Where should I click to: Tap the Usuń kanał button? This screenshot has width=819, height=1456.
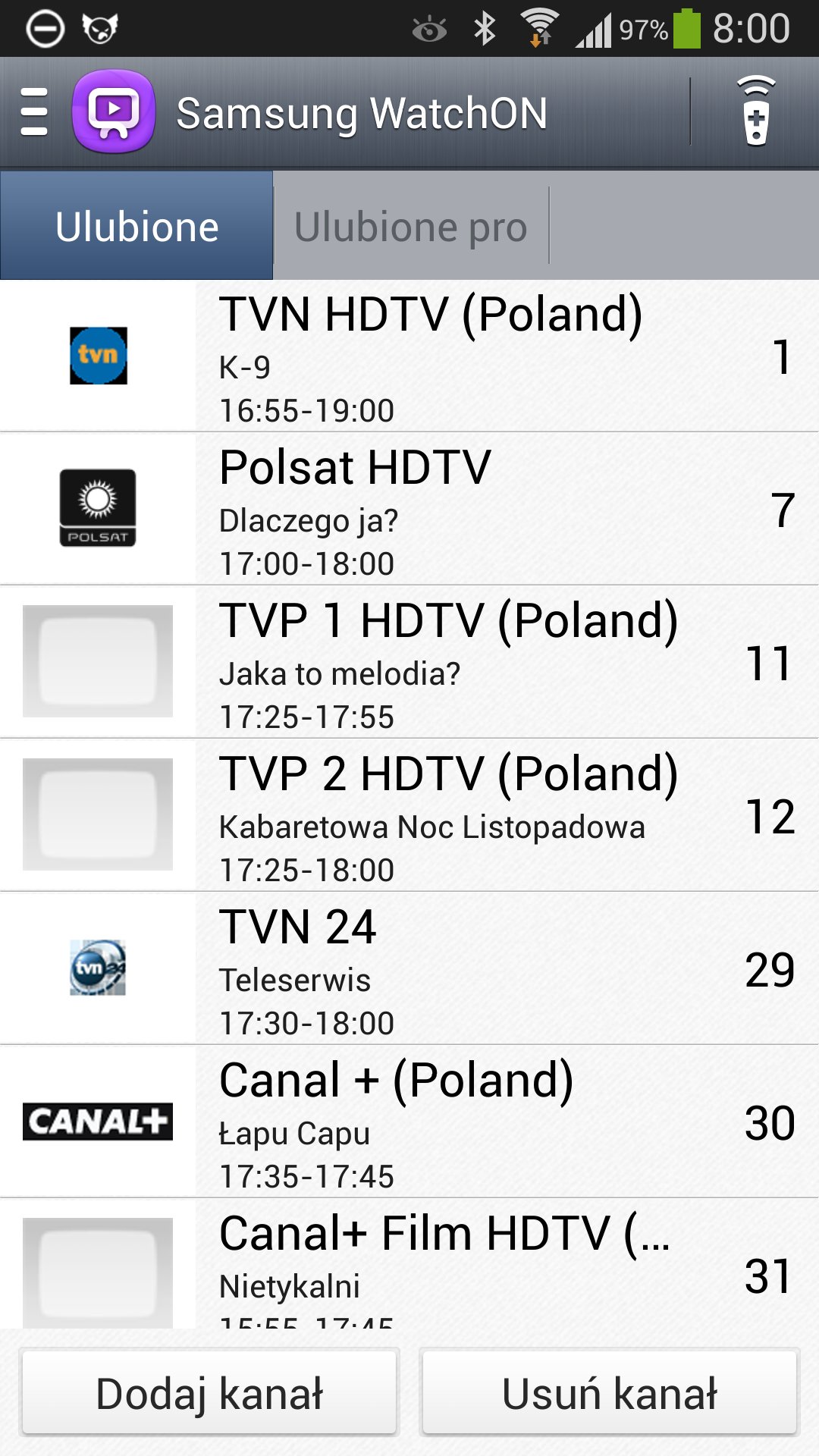(x=610, y=1392)
